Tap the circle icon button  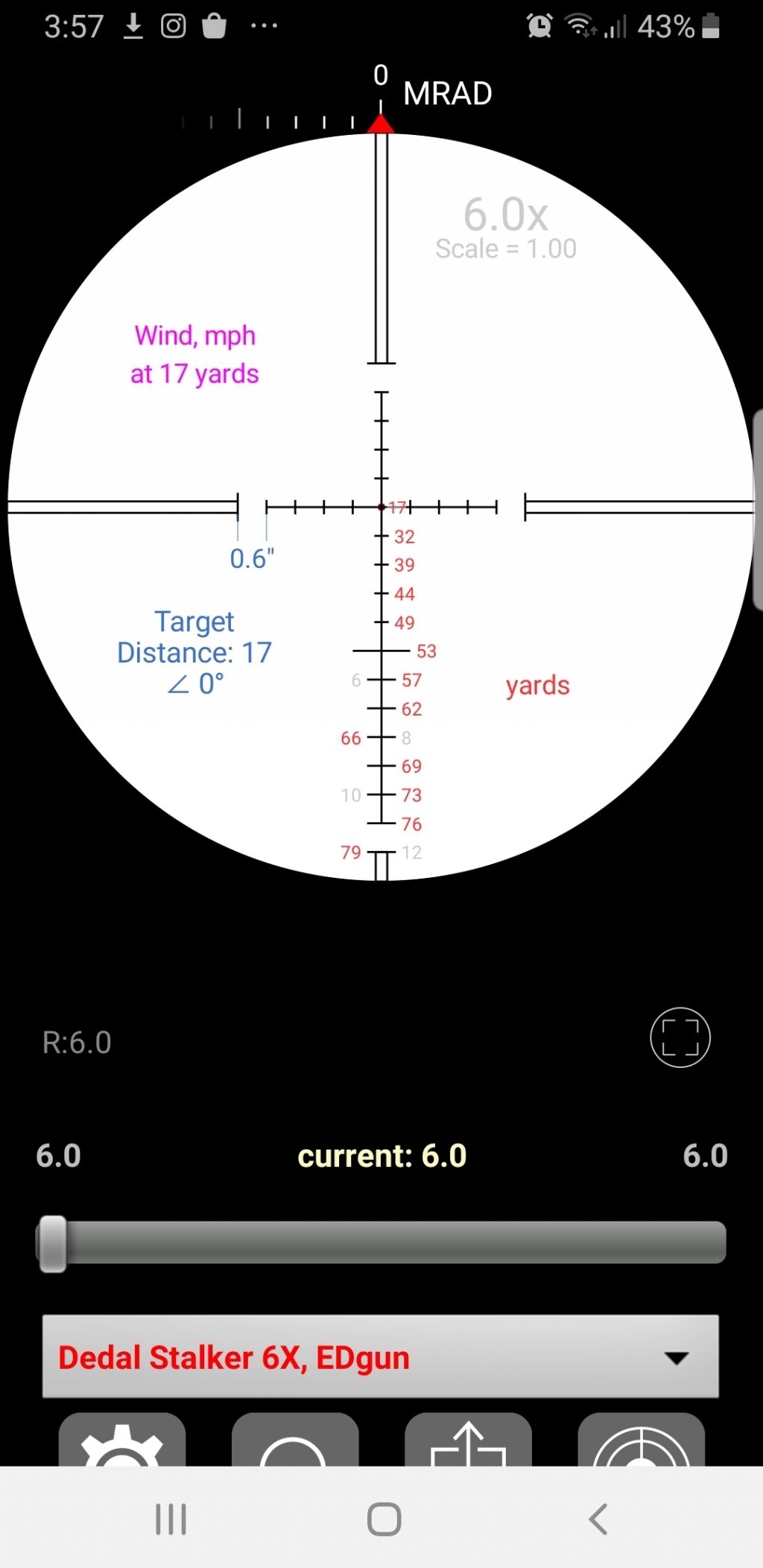coord(295,1440)
